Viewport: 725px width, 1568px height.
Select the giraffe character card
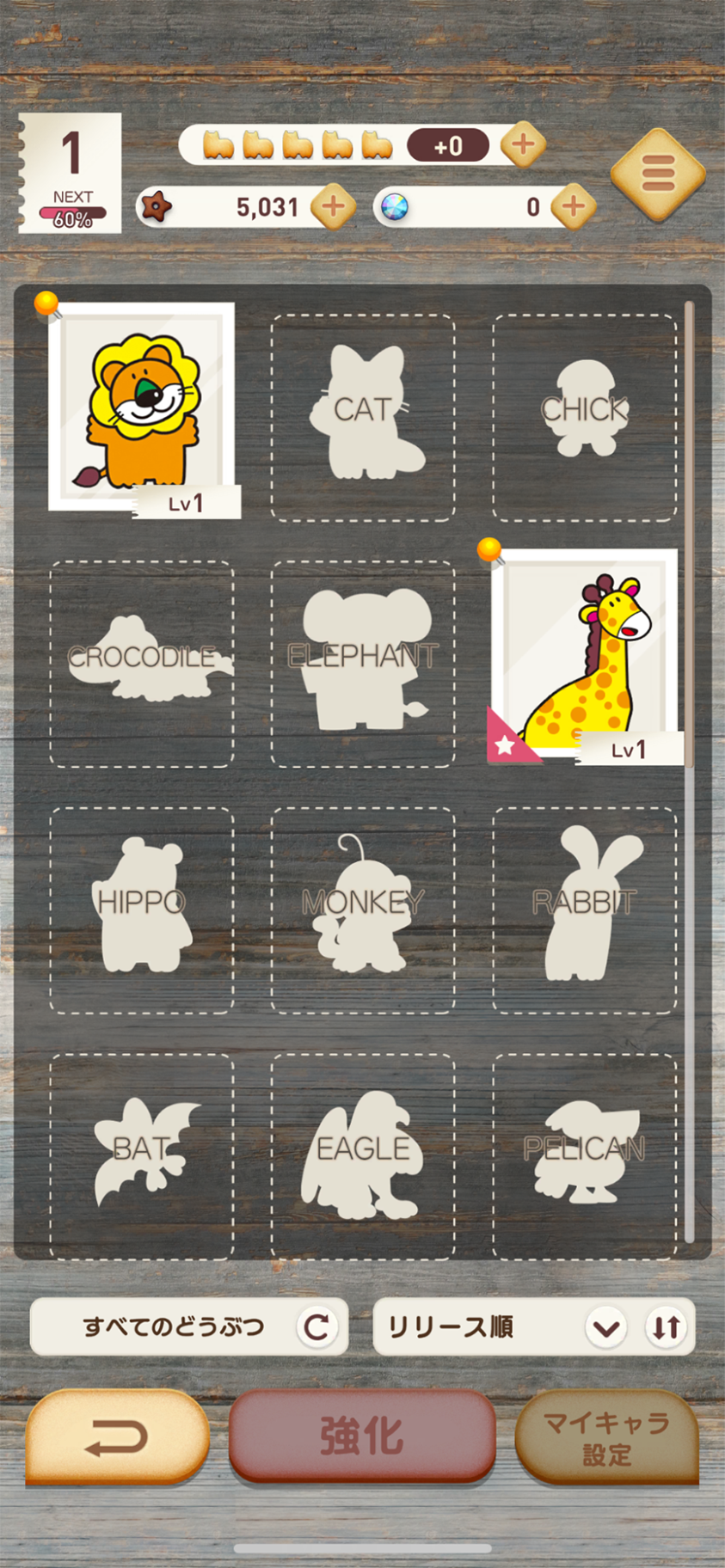coord(585,655)
